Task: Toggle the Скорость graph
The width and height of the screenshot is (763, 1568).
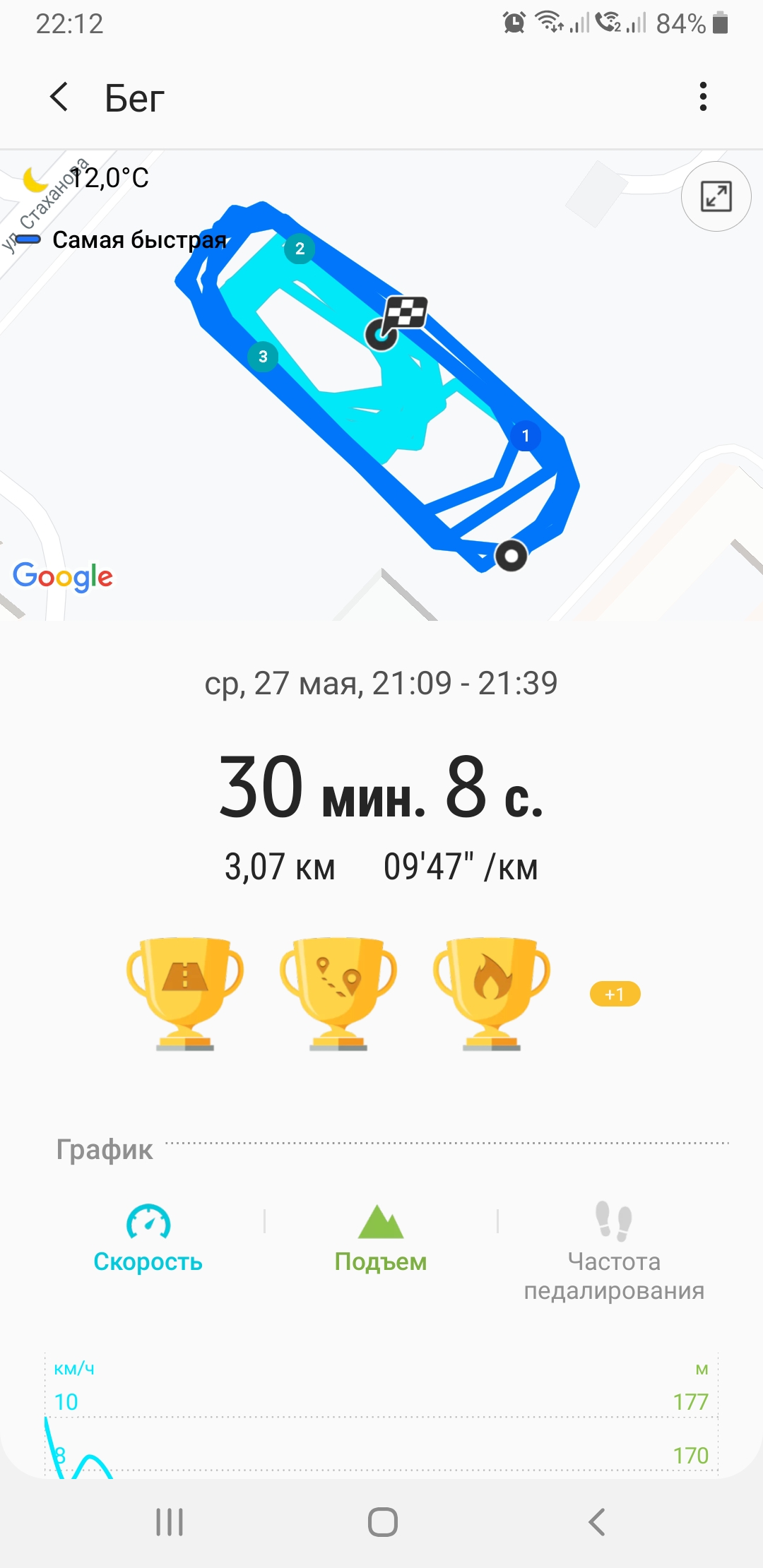Action: pyautogui.click(x=148, y=1238)
